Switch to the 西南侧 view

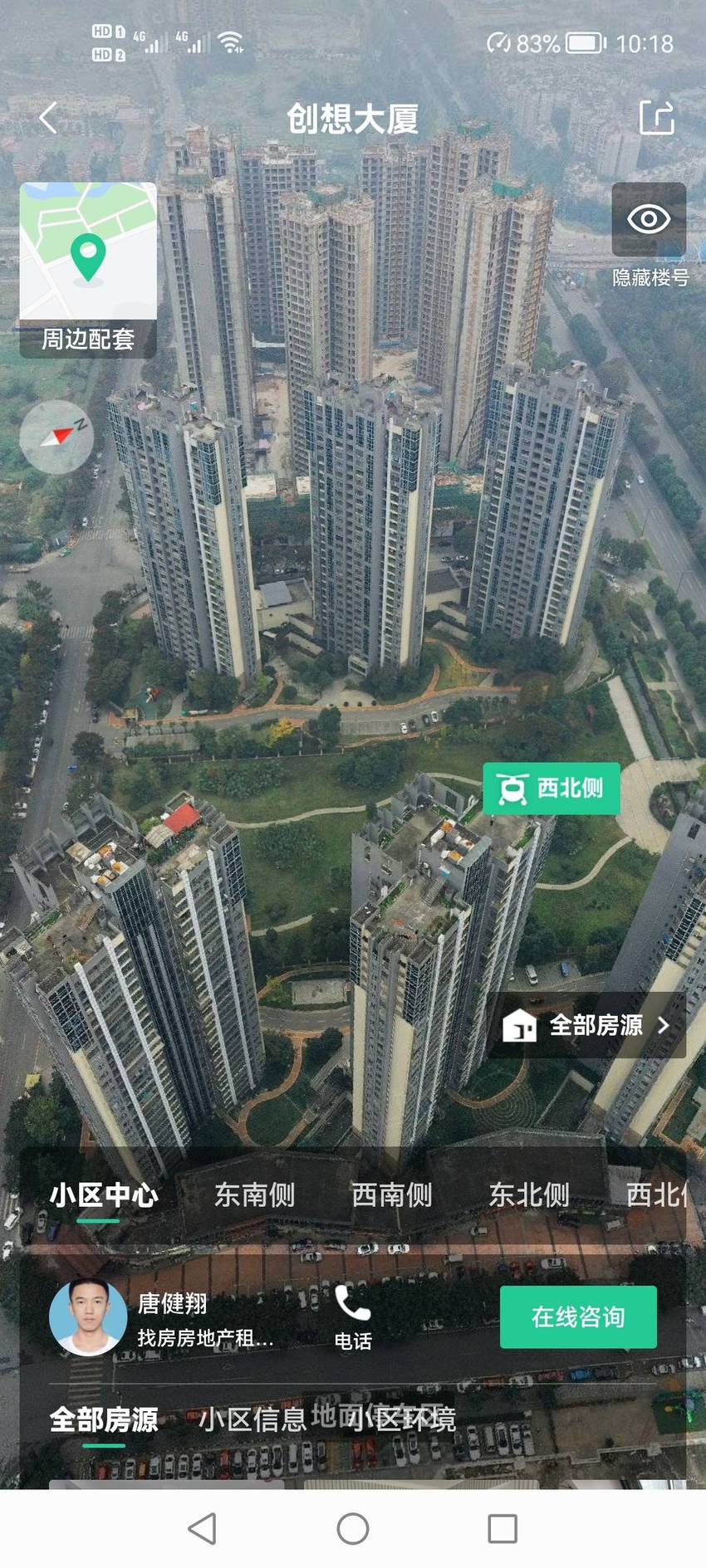(x=392, y=1195)
